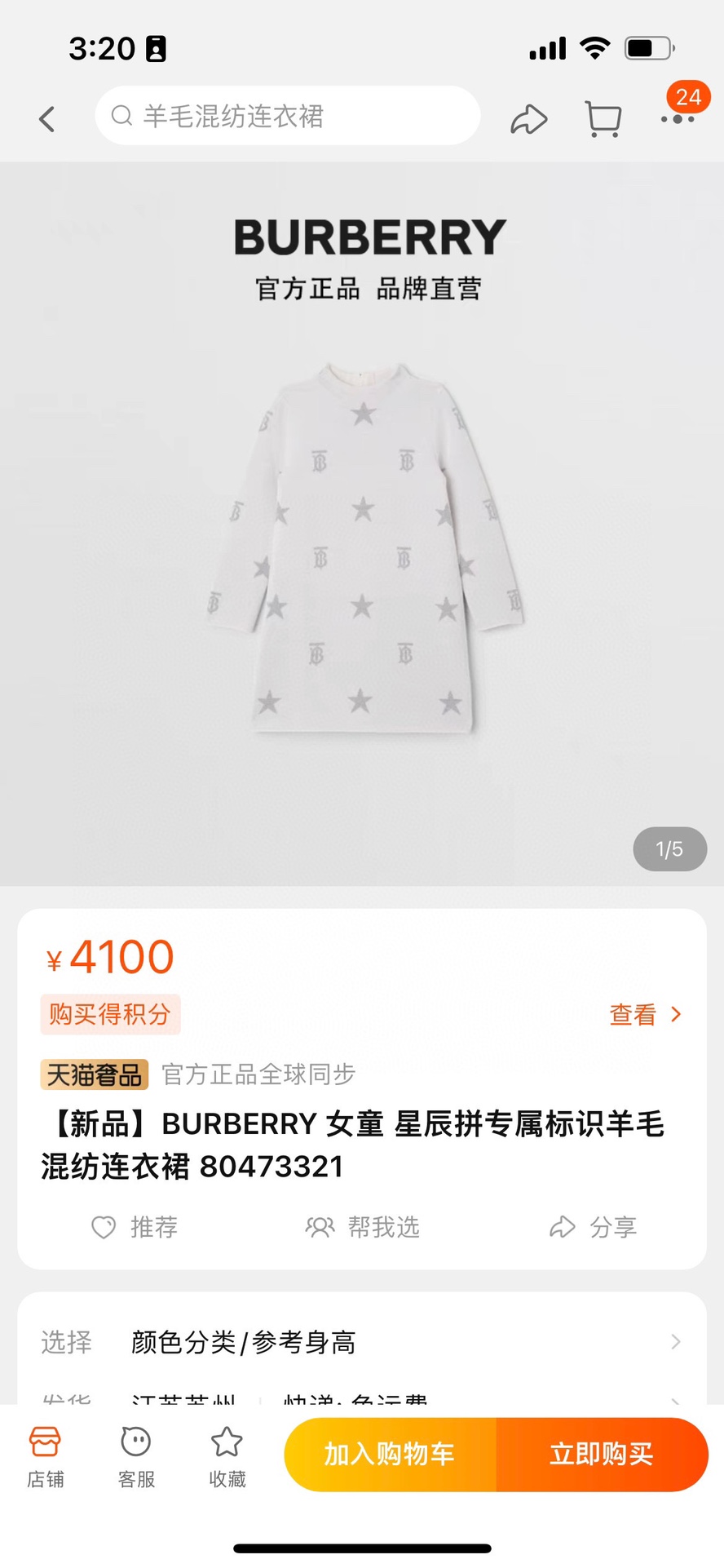Go back to the previous page

point(47,119)
